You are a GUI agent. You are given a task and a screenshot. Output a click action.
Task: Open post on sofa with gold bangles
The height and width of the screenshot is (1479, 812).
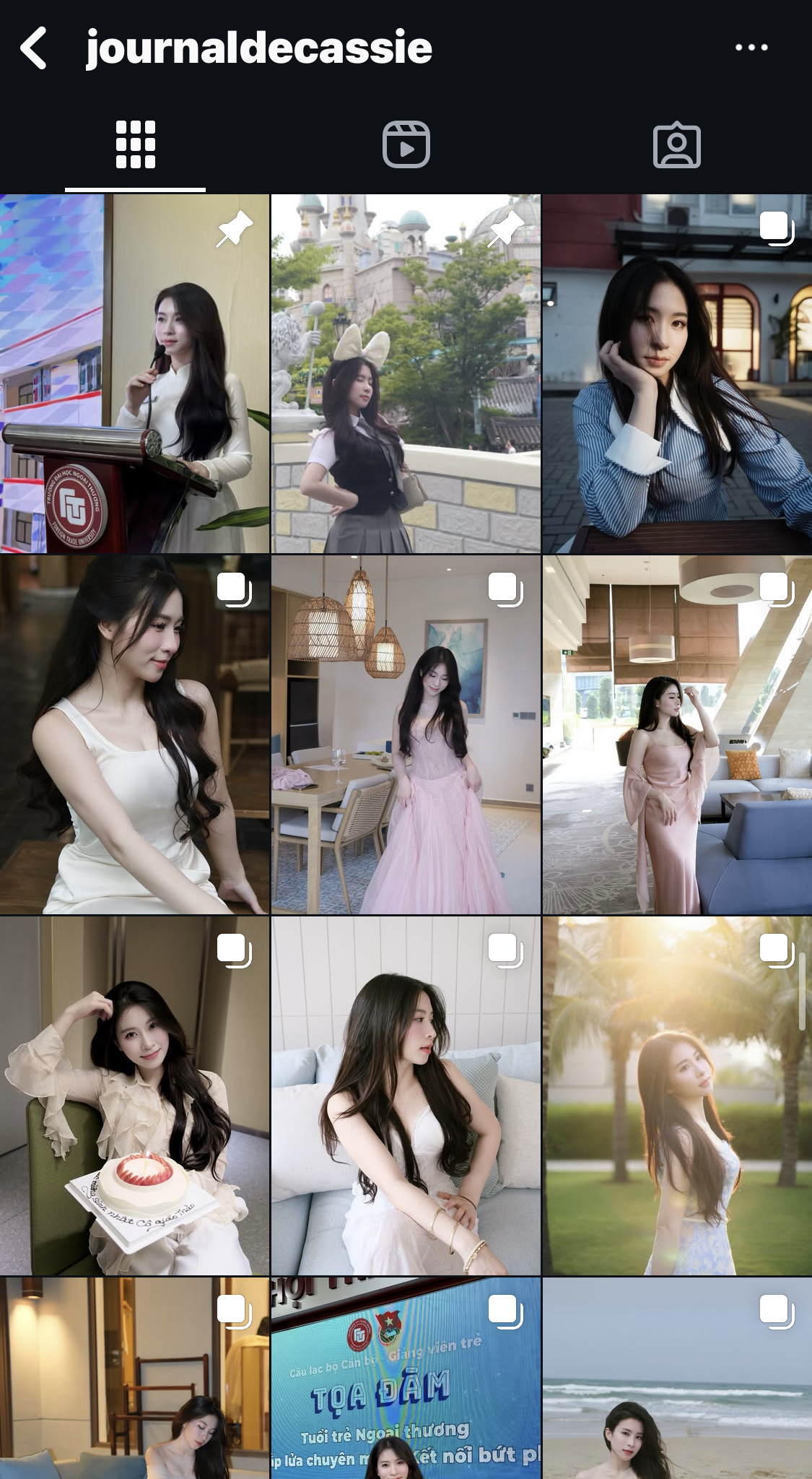tap(406, 1096)
